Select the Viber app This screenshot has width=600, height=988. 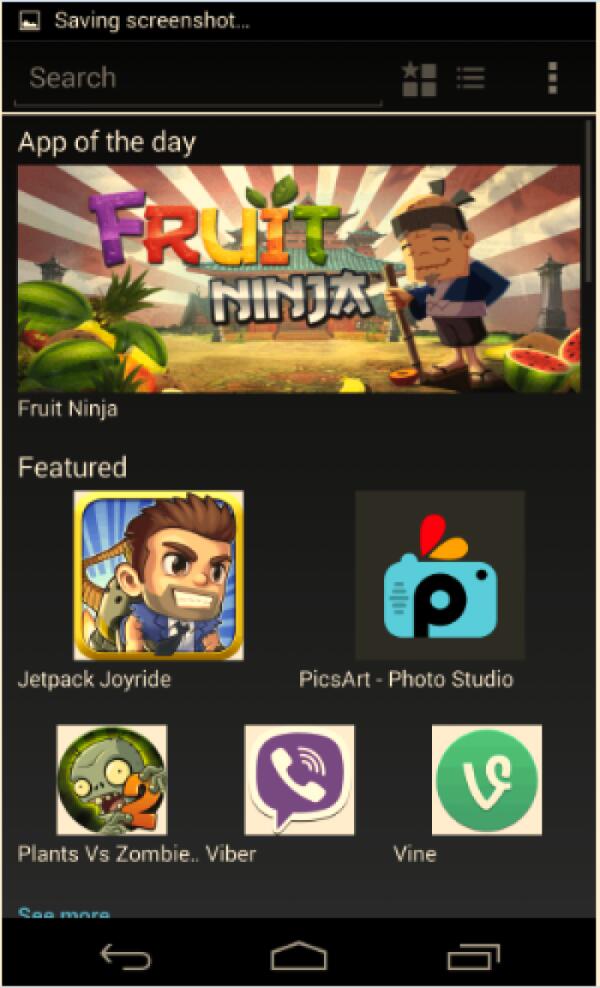click(299, 780)
